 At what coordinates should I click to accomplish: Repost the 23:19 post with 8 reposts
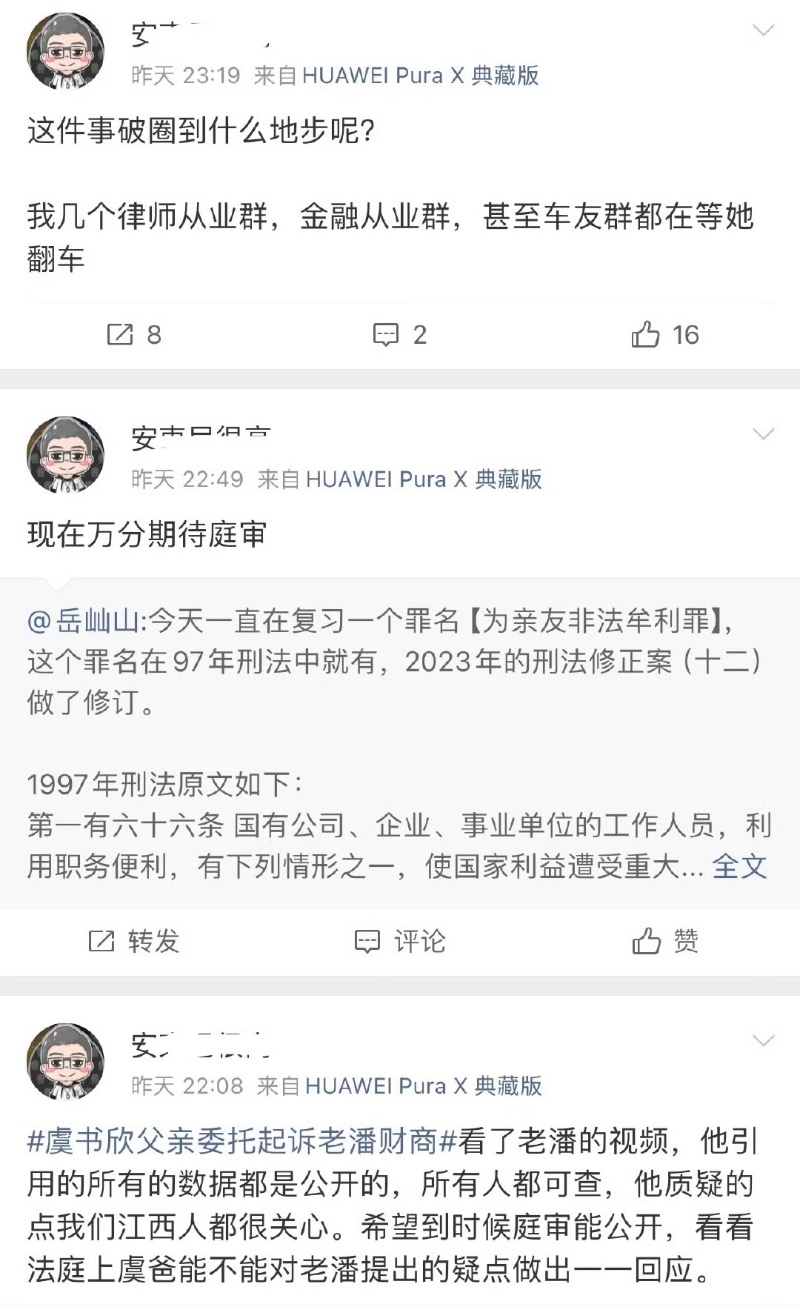[134, 334]
